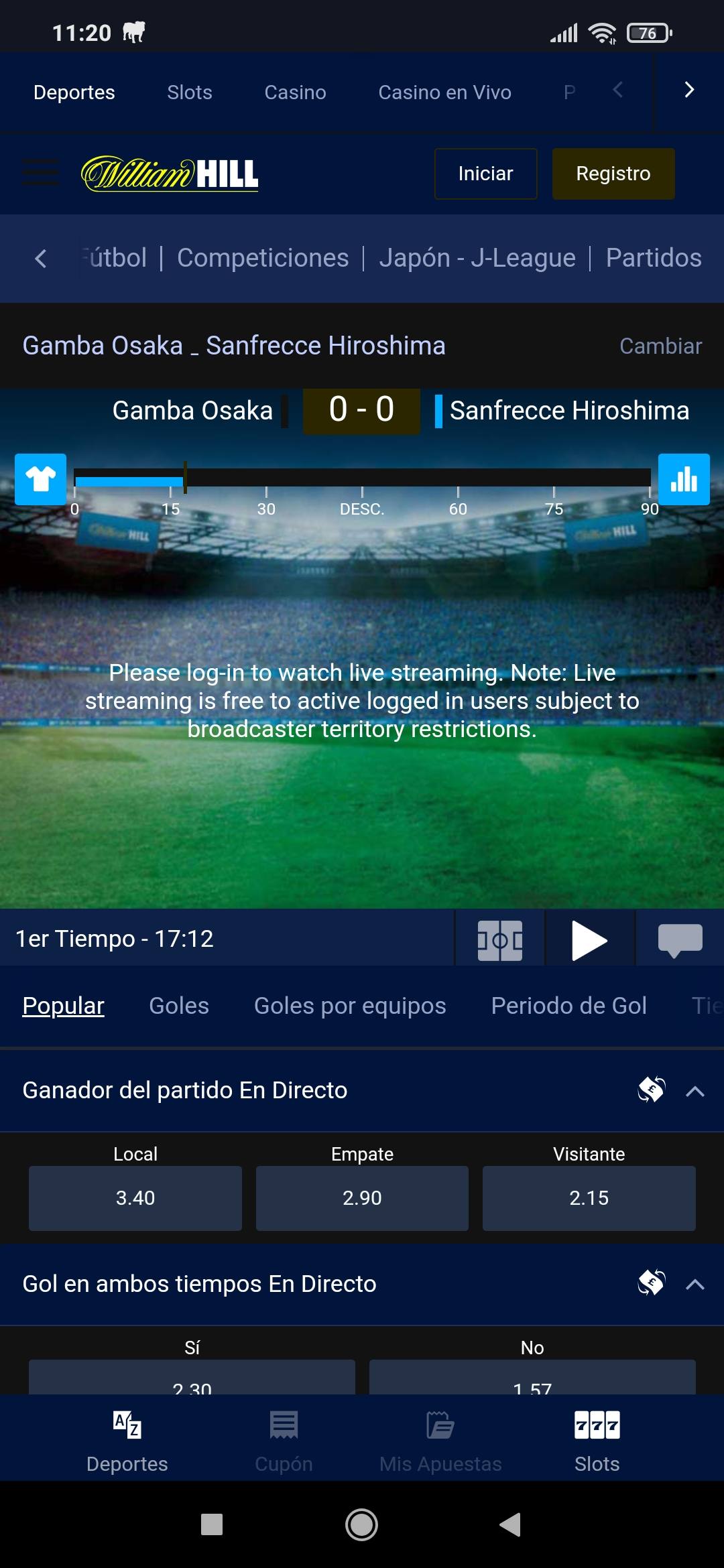Show more top menu categories arrow

(689, 90)
